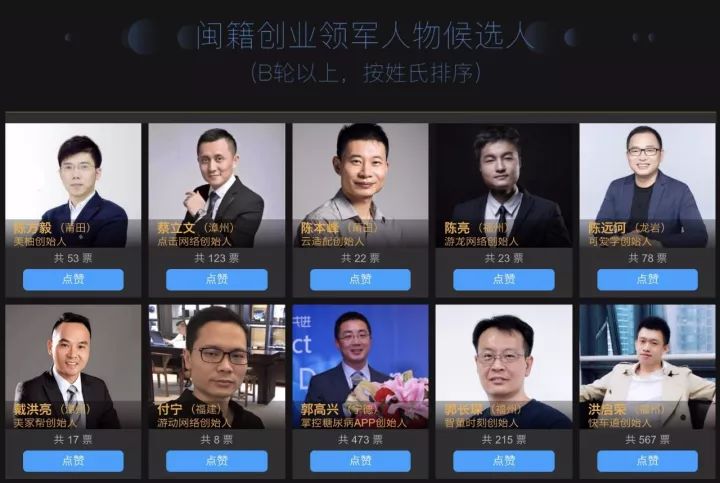720x483 pixels.
Task: Like candidate 陈本峰 with 点赞
Action: pos(360,279)
